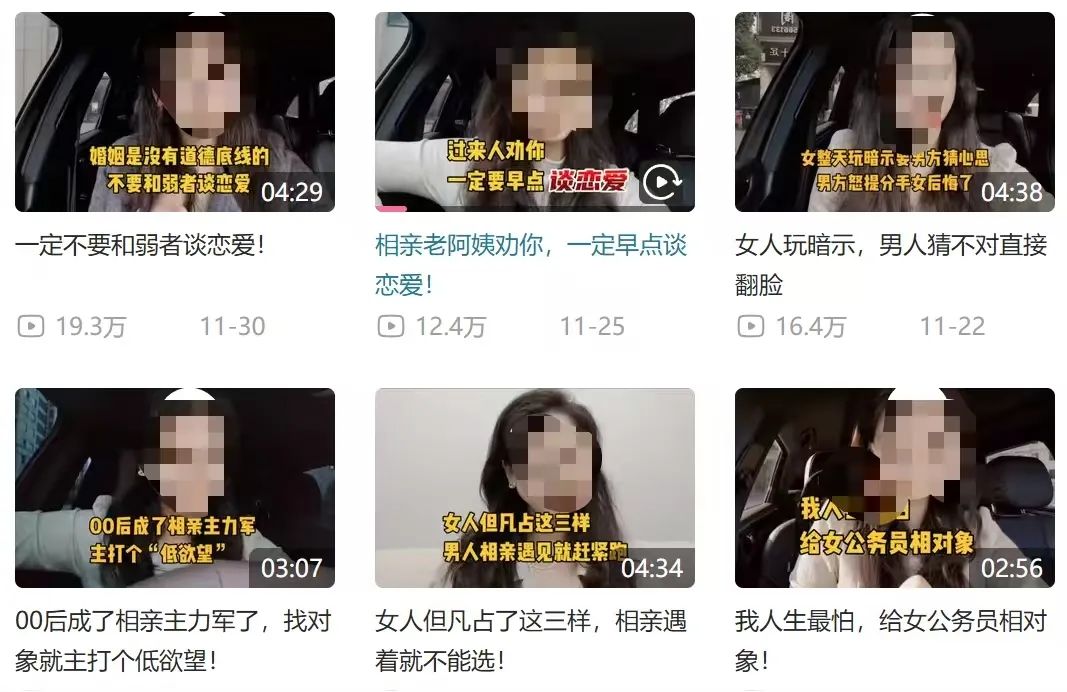This screenshot has height=692, width=1067.
Task: Open the video 女人但凡占了这三样
Action: pos(534,487)
